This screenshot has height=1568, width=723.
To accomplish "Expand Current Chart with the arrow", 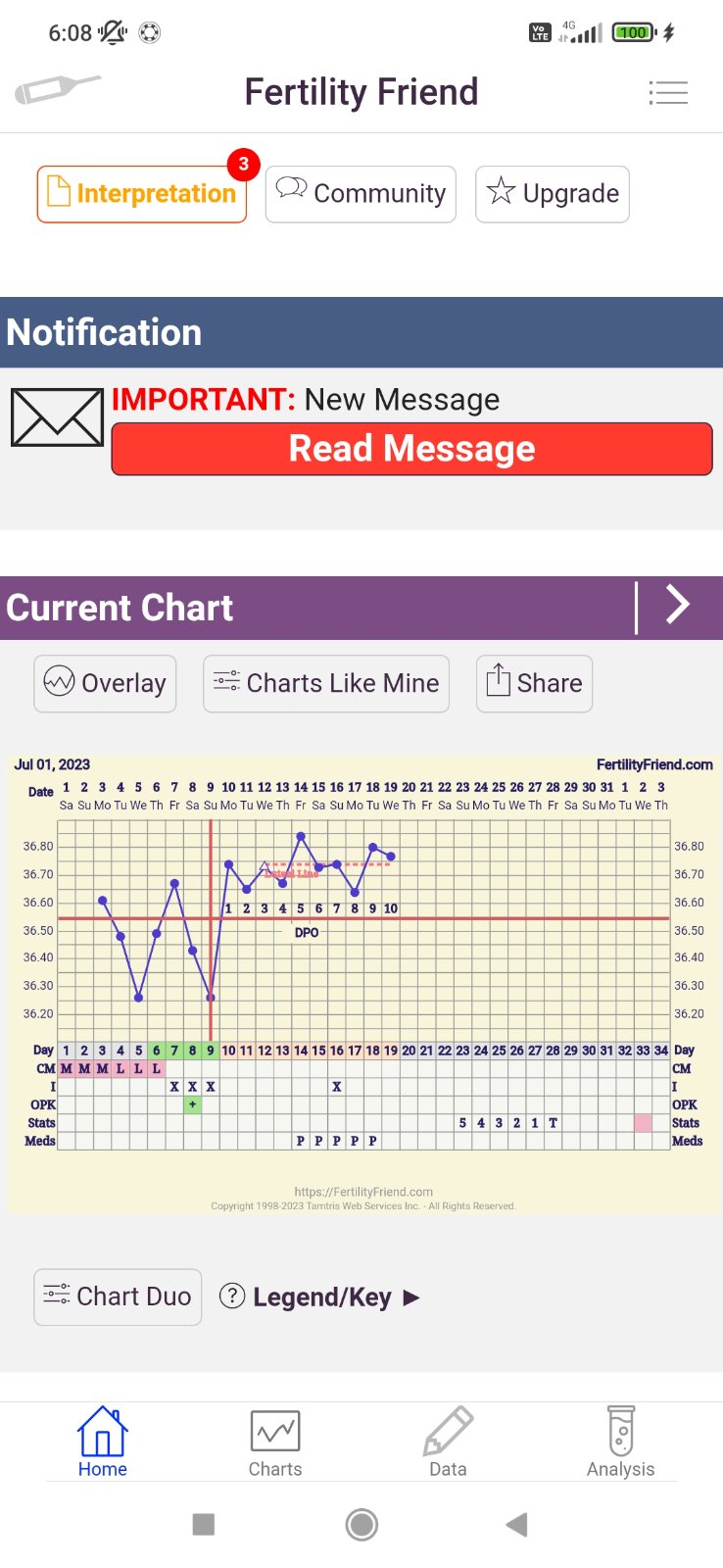I will click(678, 605).
